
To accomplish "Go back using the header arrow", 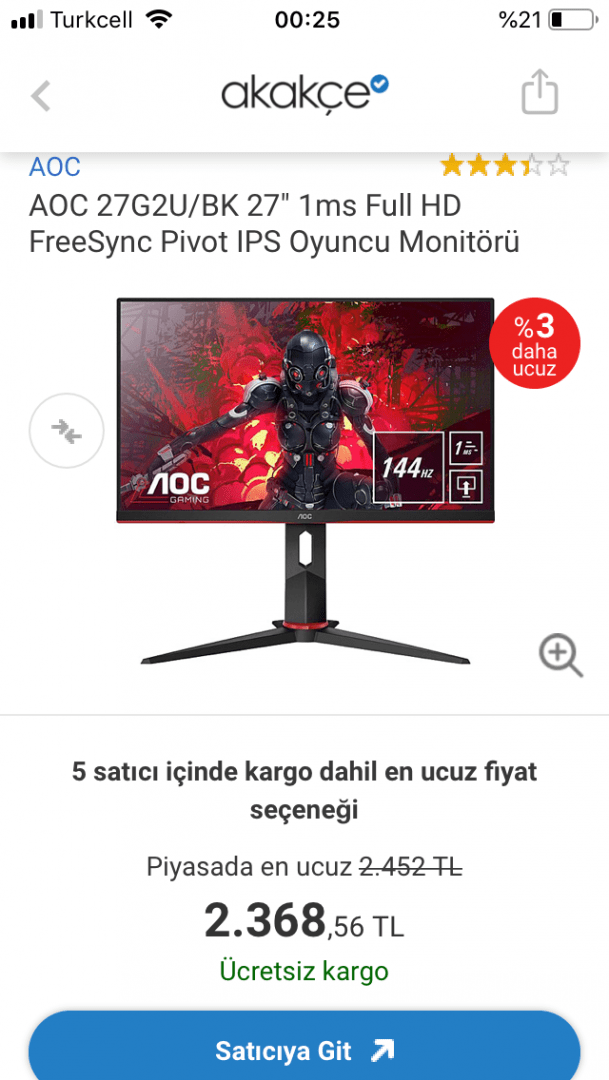I will click(41, 96).
